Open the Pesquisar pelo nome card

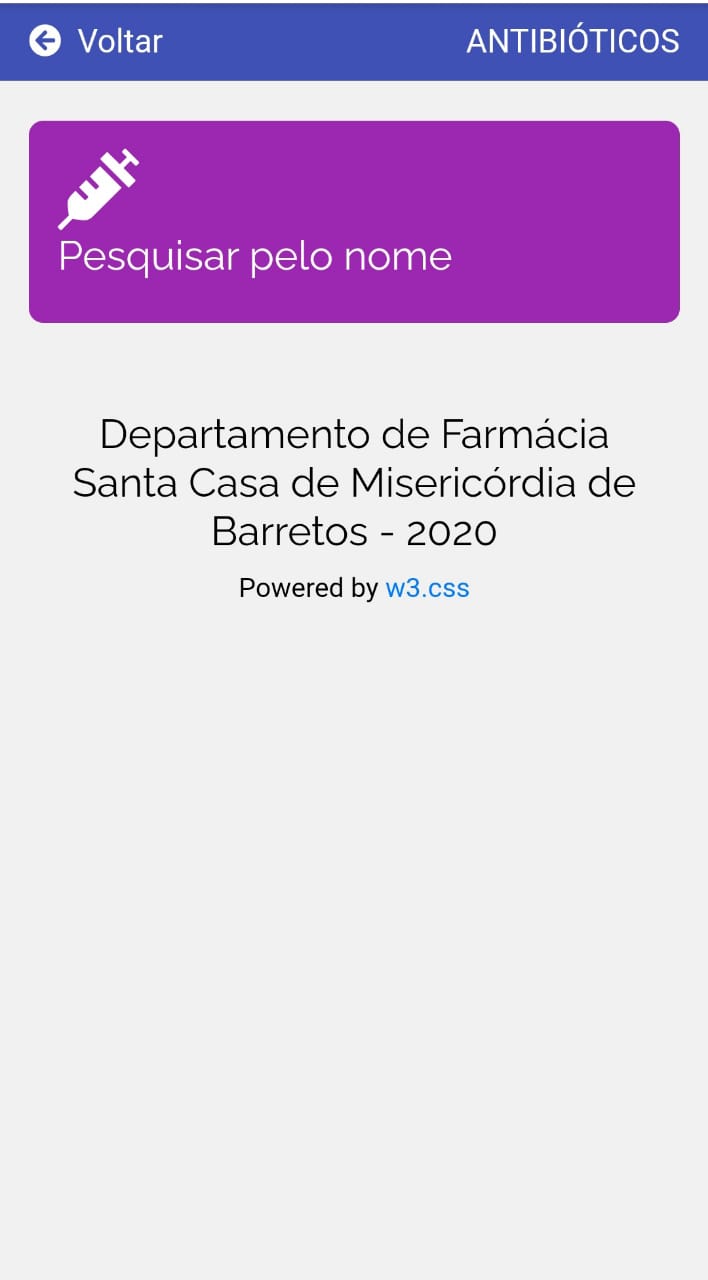point(354,222)
